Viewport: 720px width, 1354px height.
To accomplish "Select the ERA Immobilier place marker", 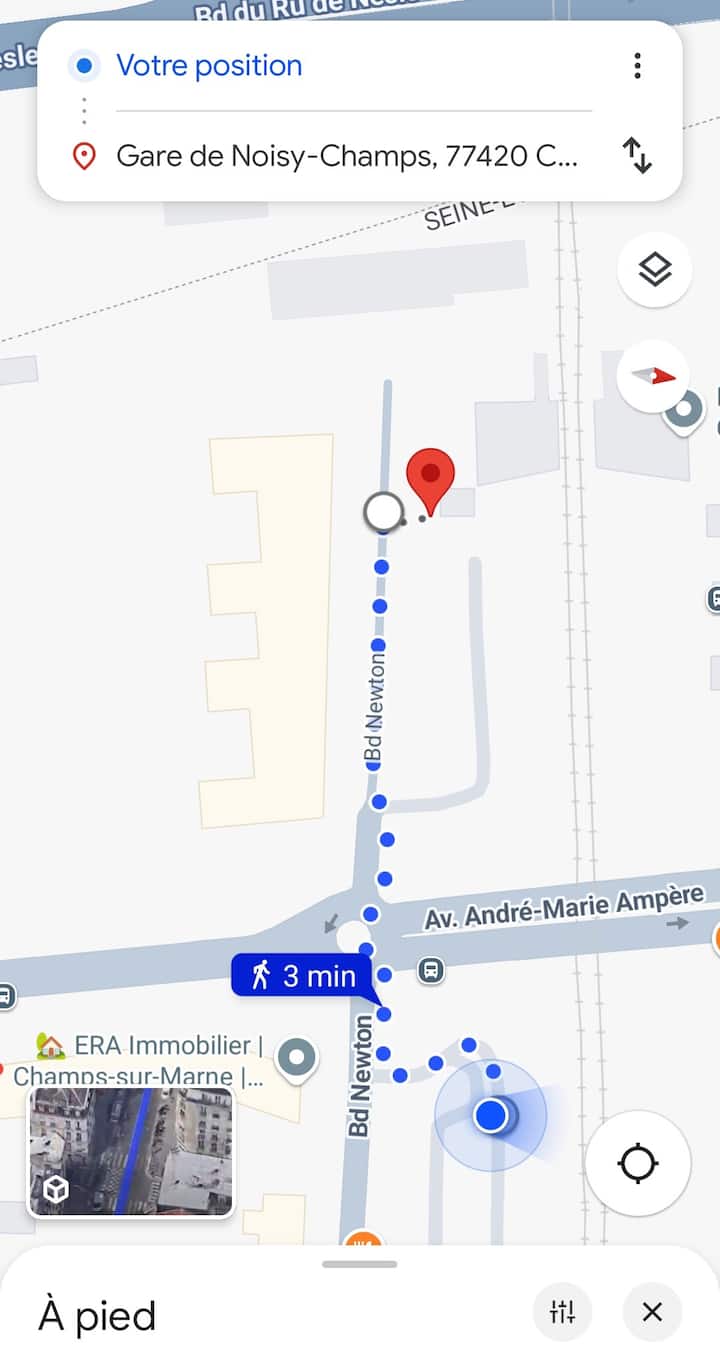I will (x=297, y=1056).
